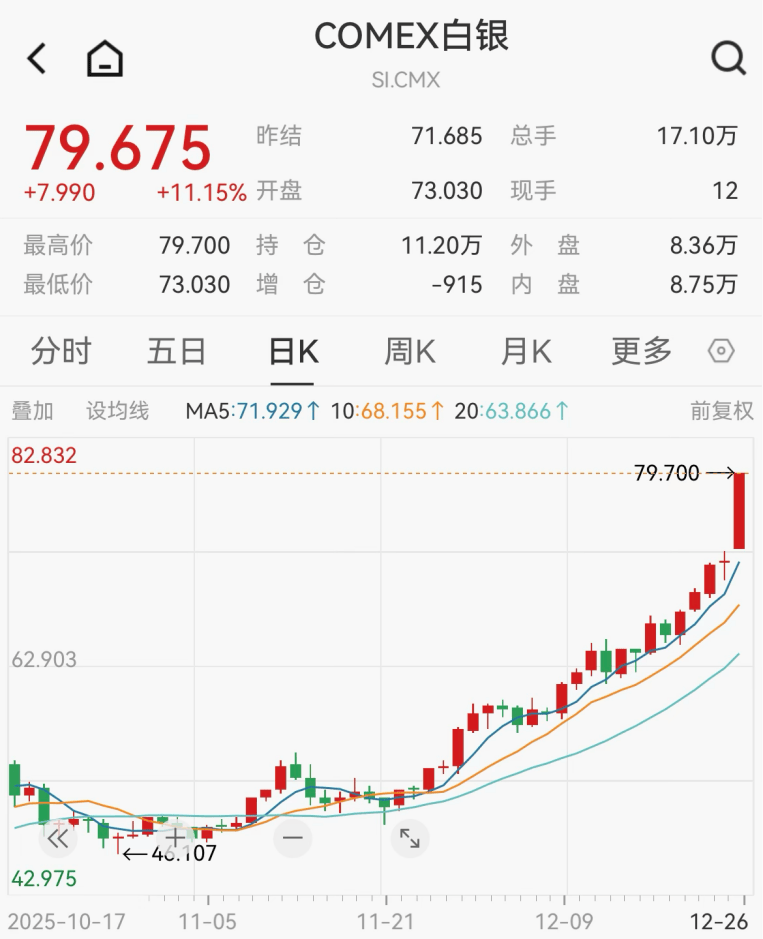763x939 pixels.
Task: Zoom in the chart with plus button
Action: [175, 838]
